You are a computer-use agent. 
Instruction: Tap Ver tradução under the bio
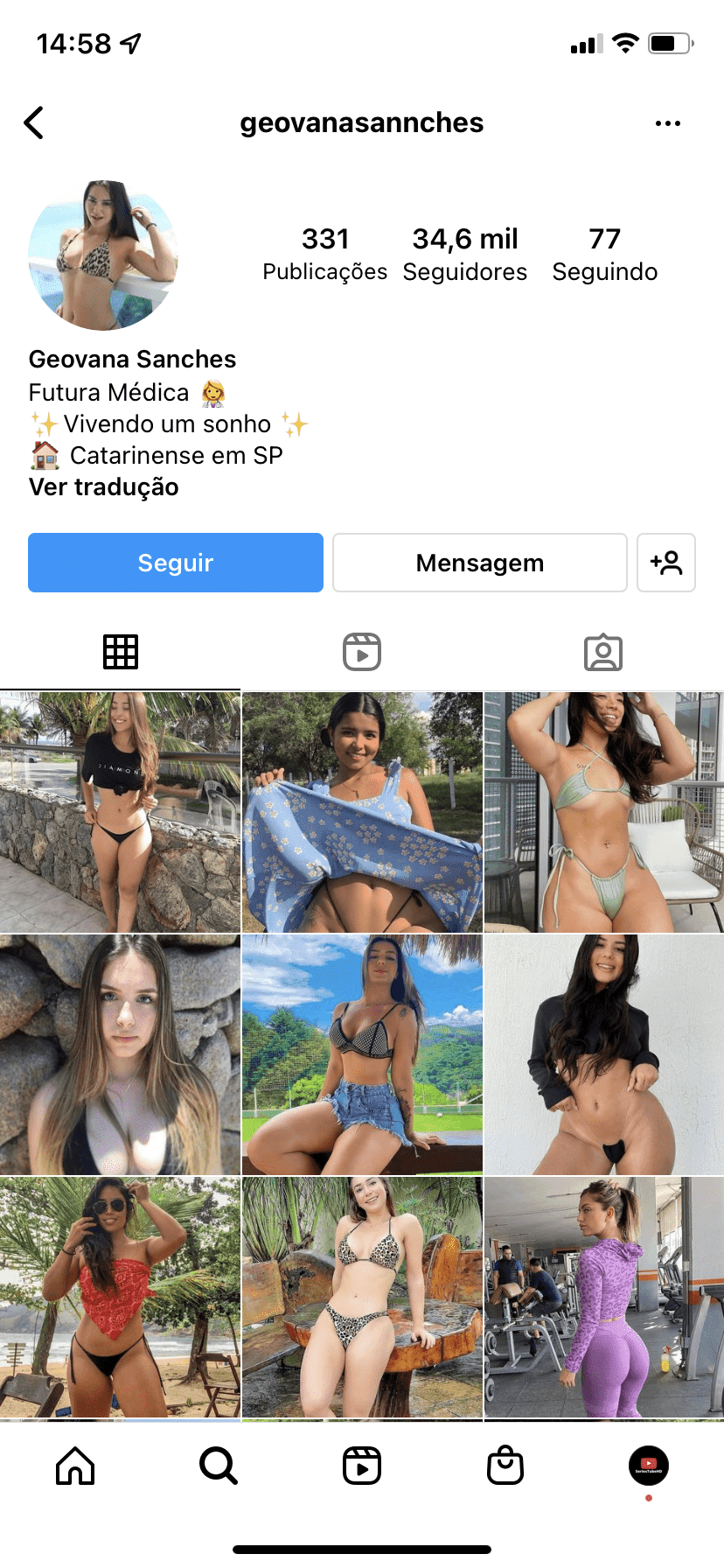pos(104,487)
